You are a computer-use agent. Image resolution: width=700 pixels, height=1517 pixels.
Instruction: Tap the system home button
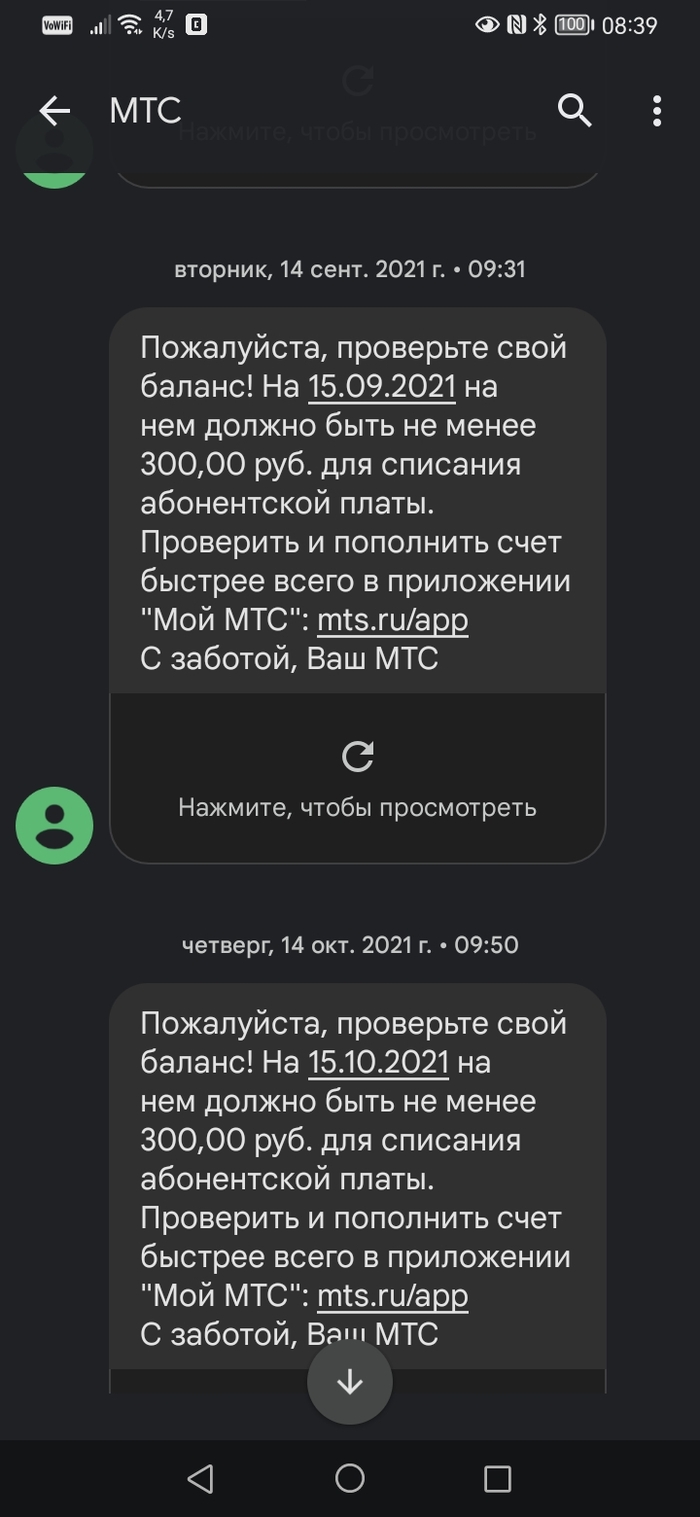point(350,1478)
